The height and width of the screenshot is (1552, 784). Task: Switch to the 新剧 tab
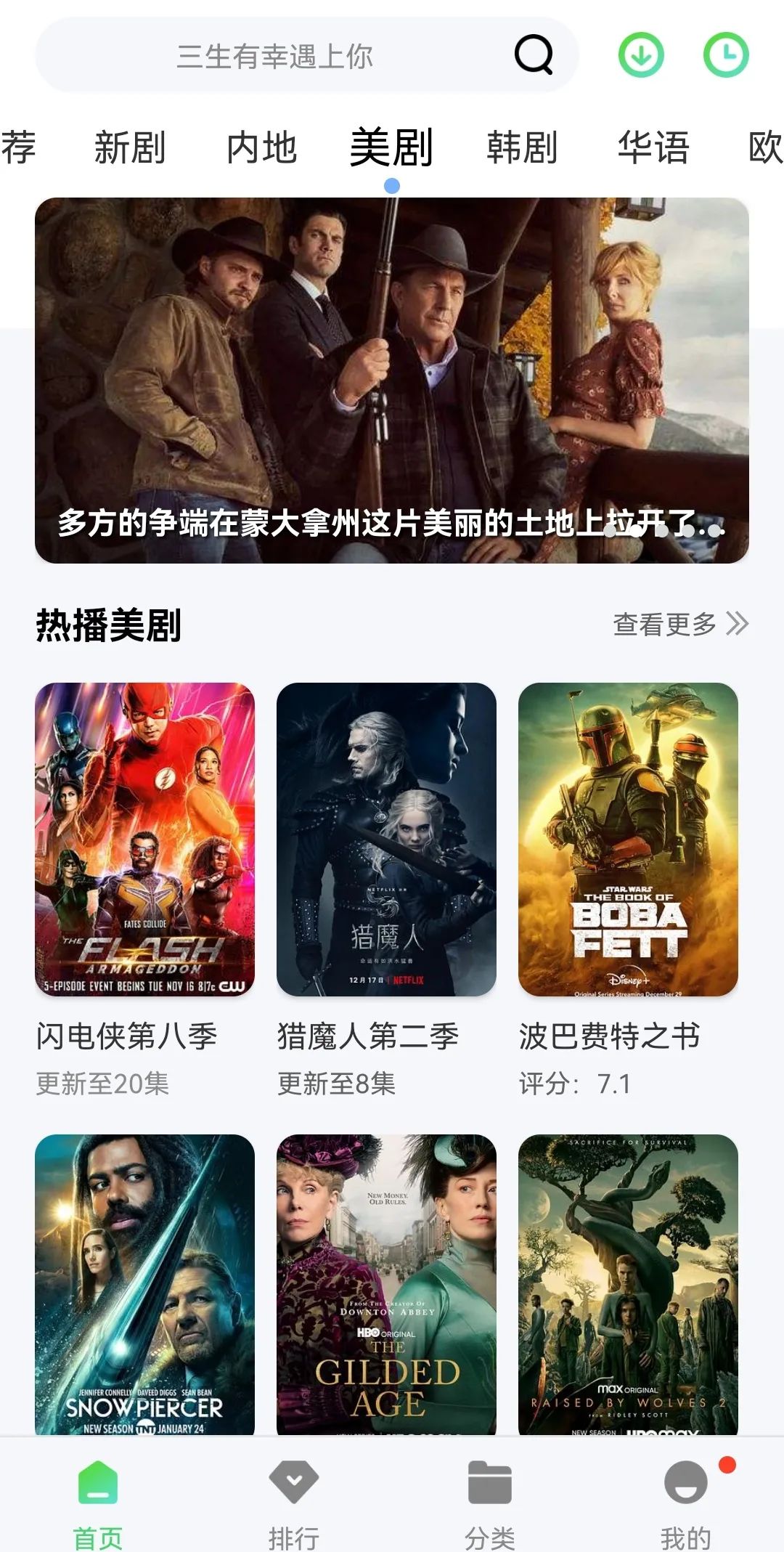(130, 147)
